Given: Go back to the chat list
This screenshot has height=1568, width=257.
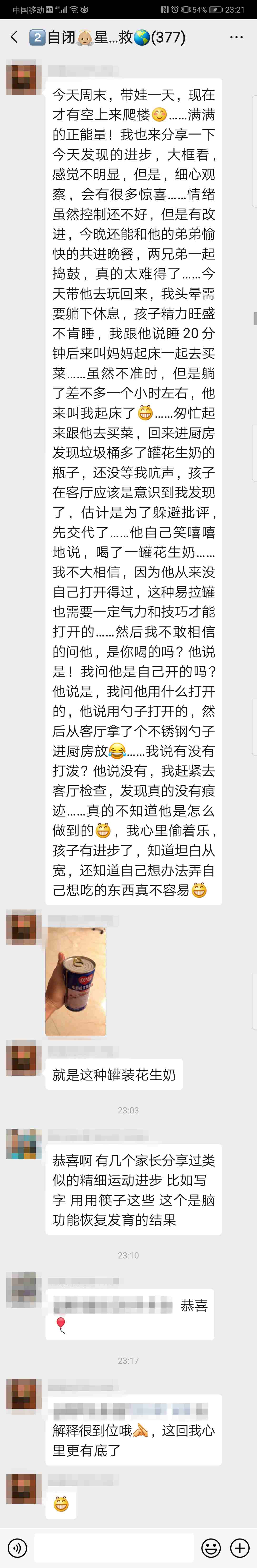Looking at the screenshot, I should point(15,37).
